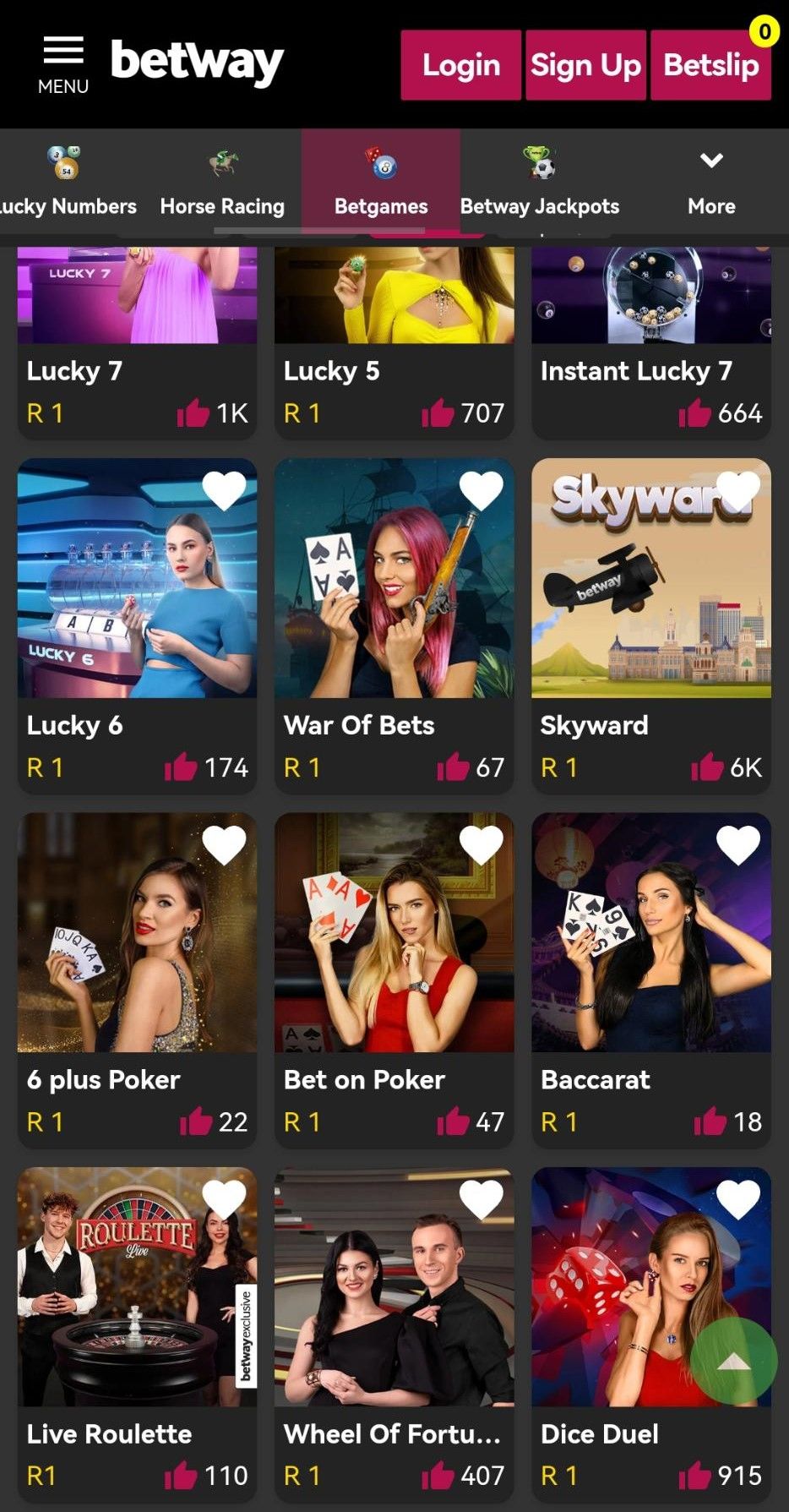
Task: Play the Baccarat game
Action: [650, 947]
